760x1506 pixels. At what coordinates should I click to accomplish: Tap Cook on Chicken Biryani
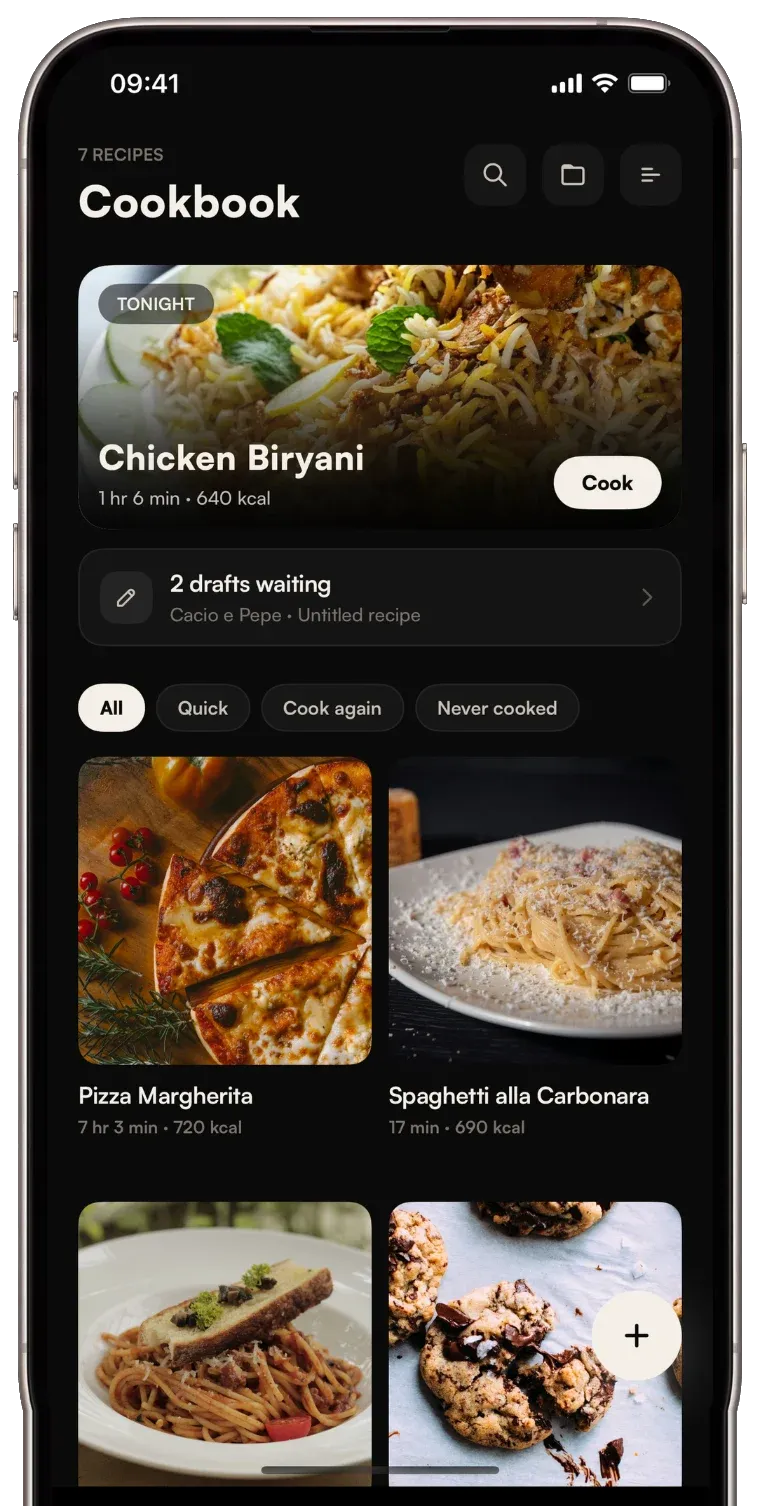pyautogui.click(x=607, y=483)
